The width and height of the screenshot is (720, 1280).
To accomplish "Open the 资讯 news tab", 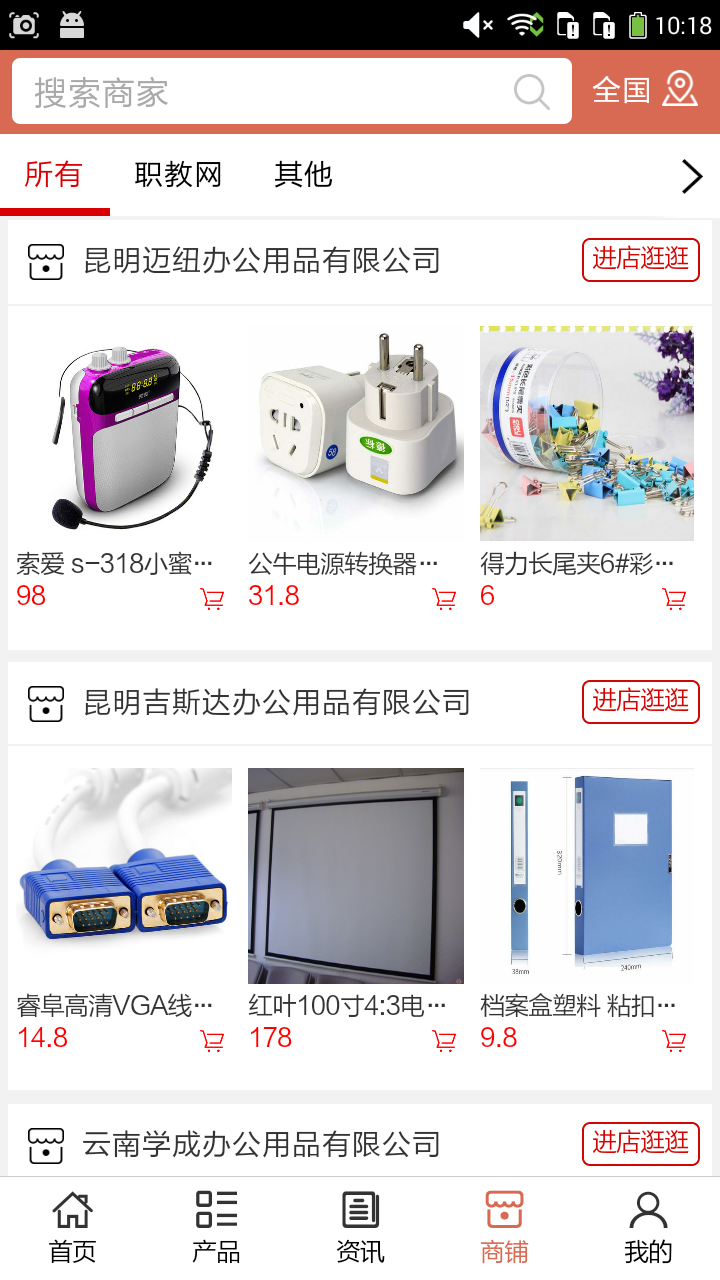I will pyautogui.click(x=360, y=1228).
